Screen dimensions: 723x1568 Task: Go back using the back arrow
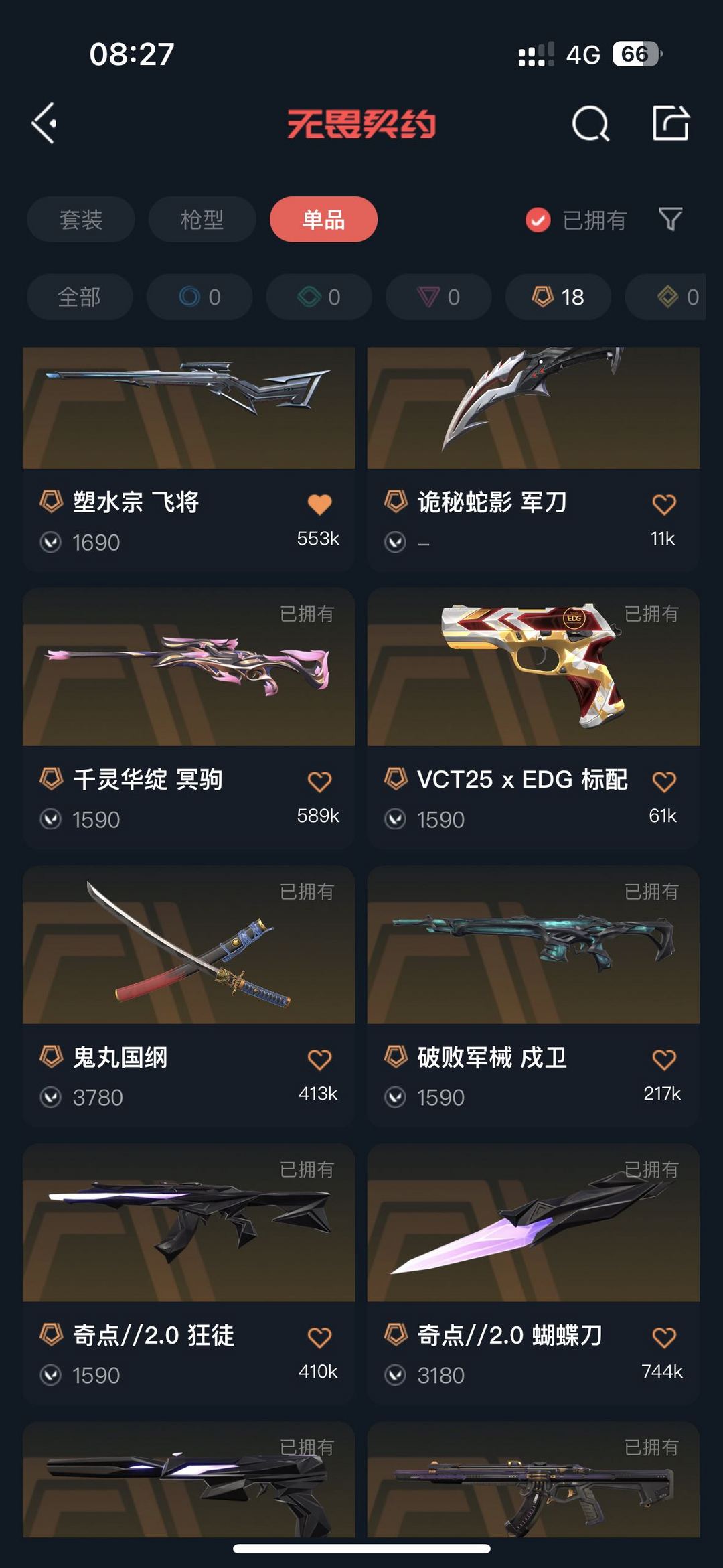[x=44, y=123]
